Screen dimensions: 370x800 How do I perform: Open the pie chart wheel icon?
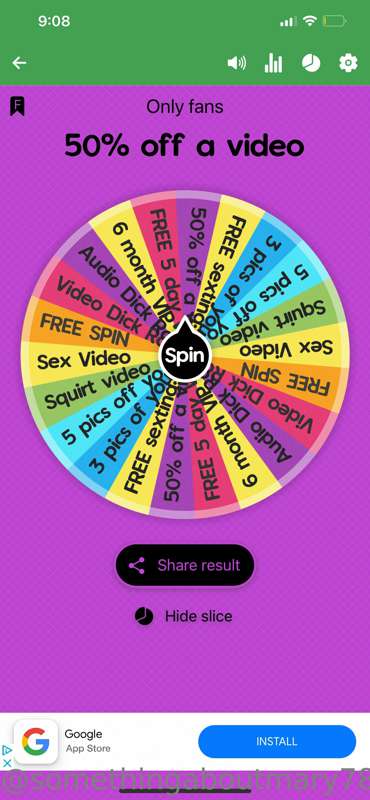click(x=311, y=63)
